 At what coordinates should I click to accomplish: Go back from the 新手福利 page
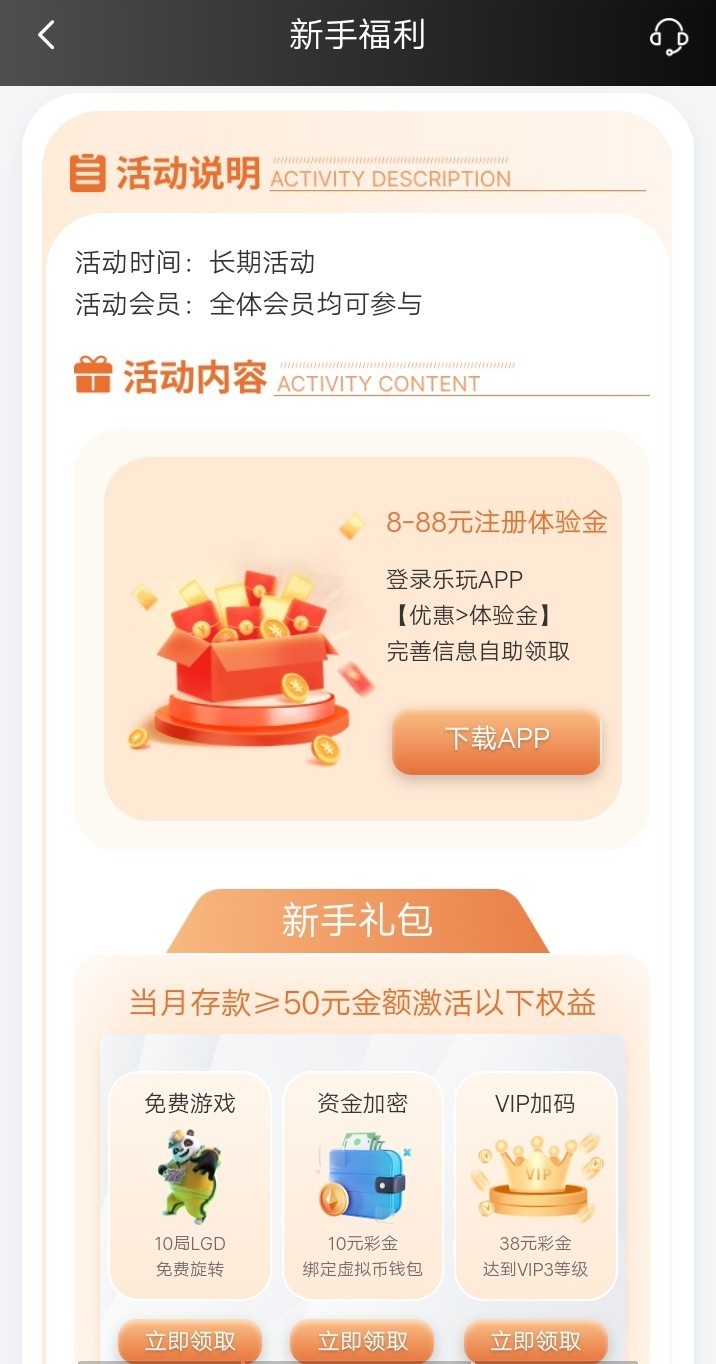(x=46, y=36)
